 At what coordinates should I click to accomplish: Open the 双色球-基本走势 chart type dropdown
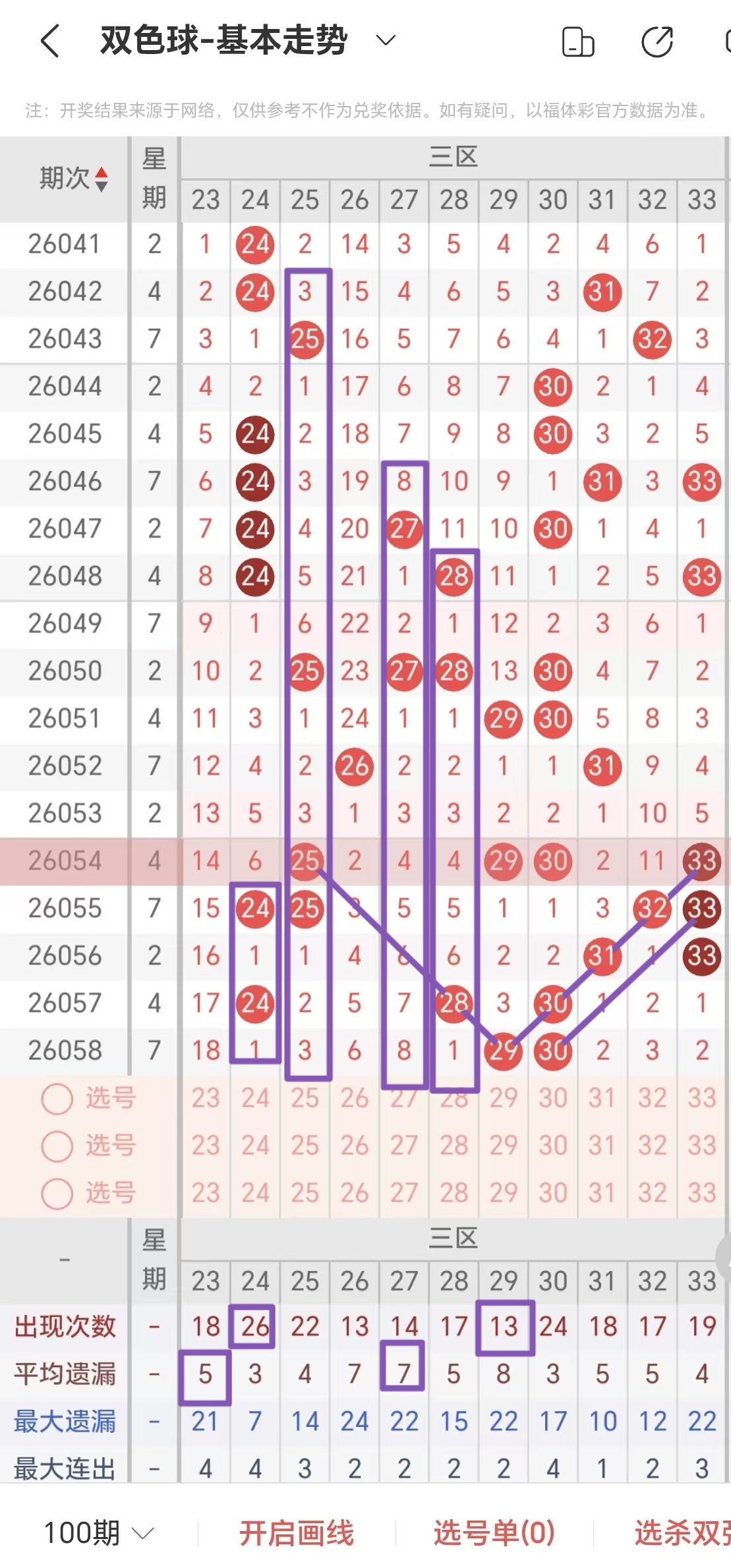385,41
